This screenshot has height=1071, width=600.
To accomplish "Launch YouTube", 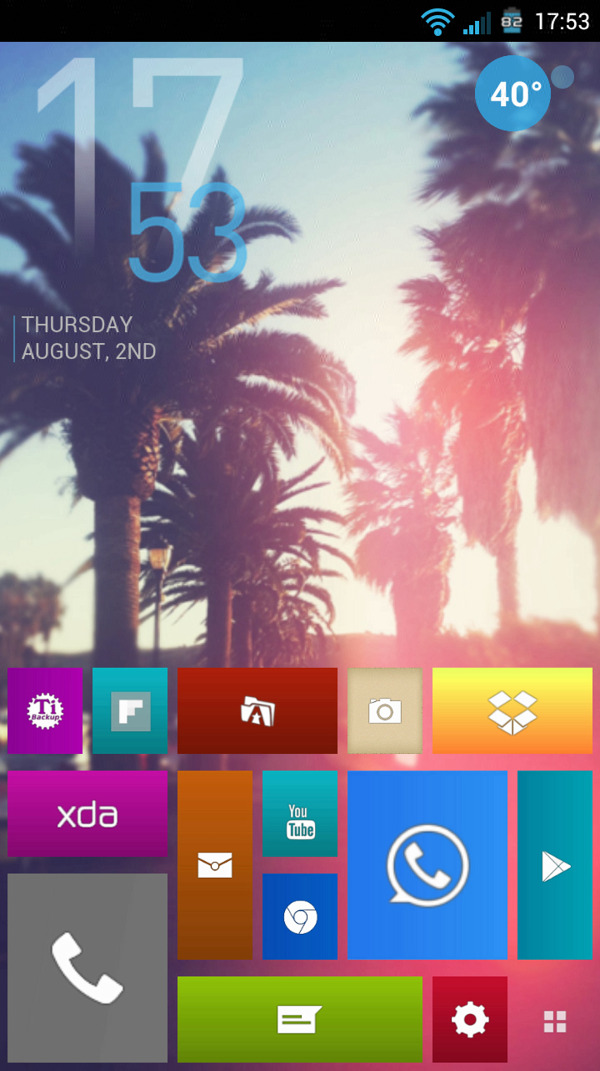I will (300, 814).
